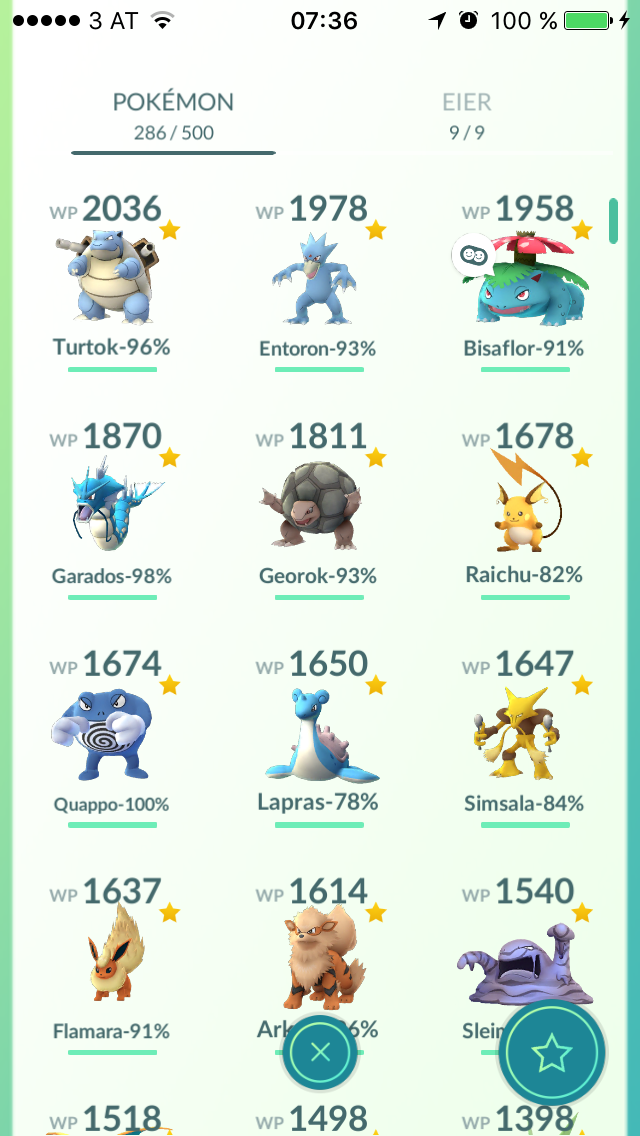Open Turtok-96% details

pos(112,272)
